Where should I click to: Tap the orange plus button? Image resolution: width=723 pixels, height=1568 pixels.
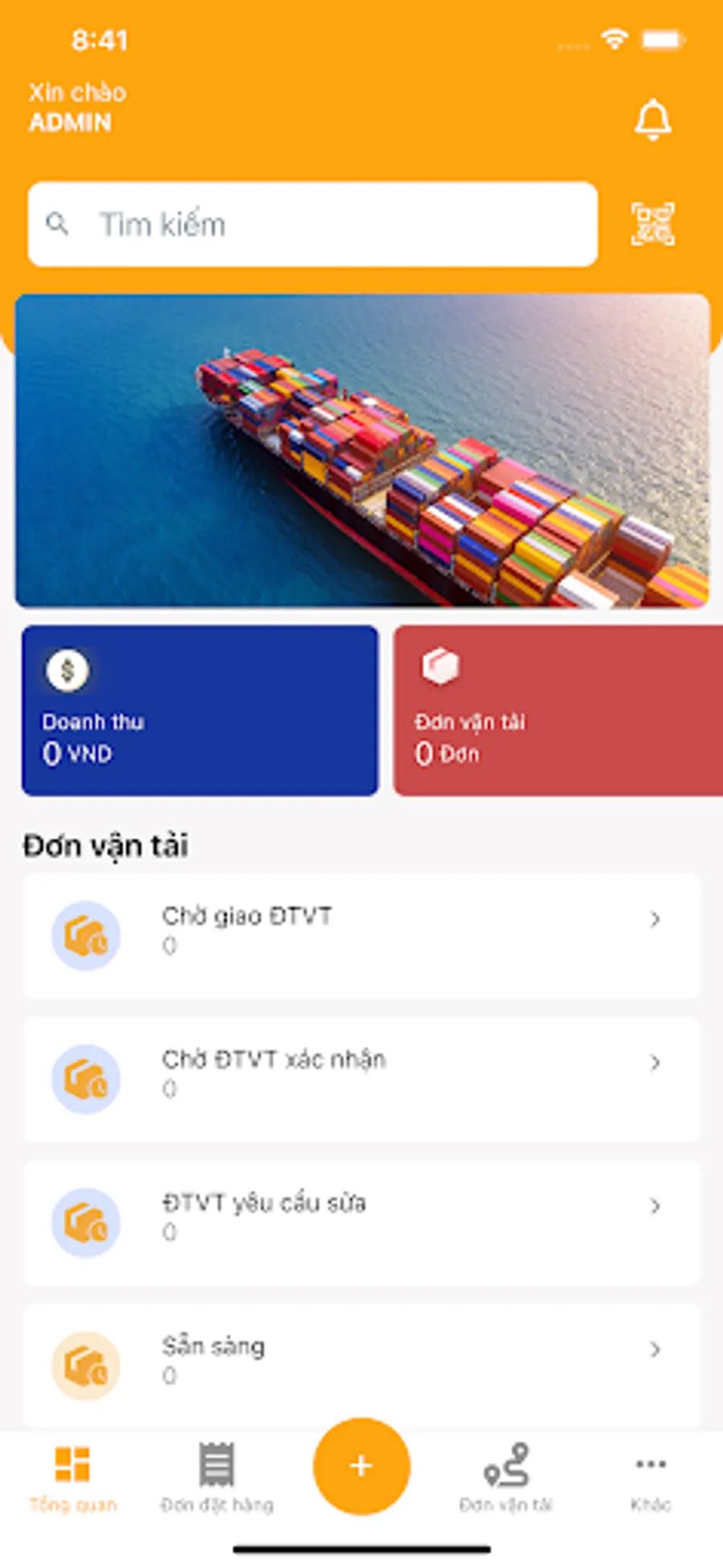pos(361,1466)
